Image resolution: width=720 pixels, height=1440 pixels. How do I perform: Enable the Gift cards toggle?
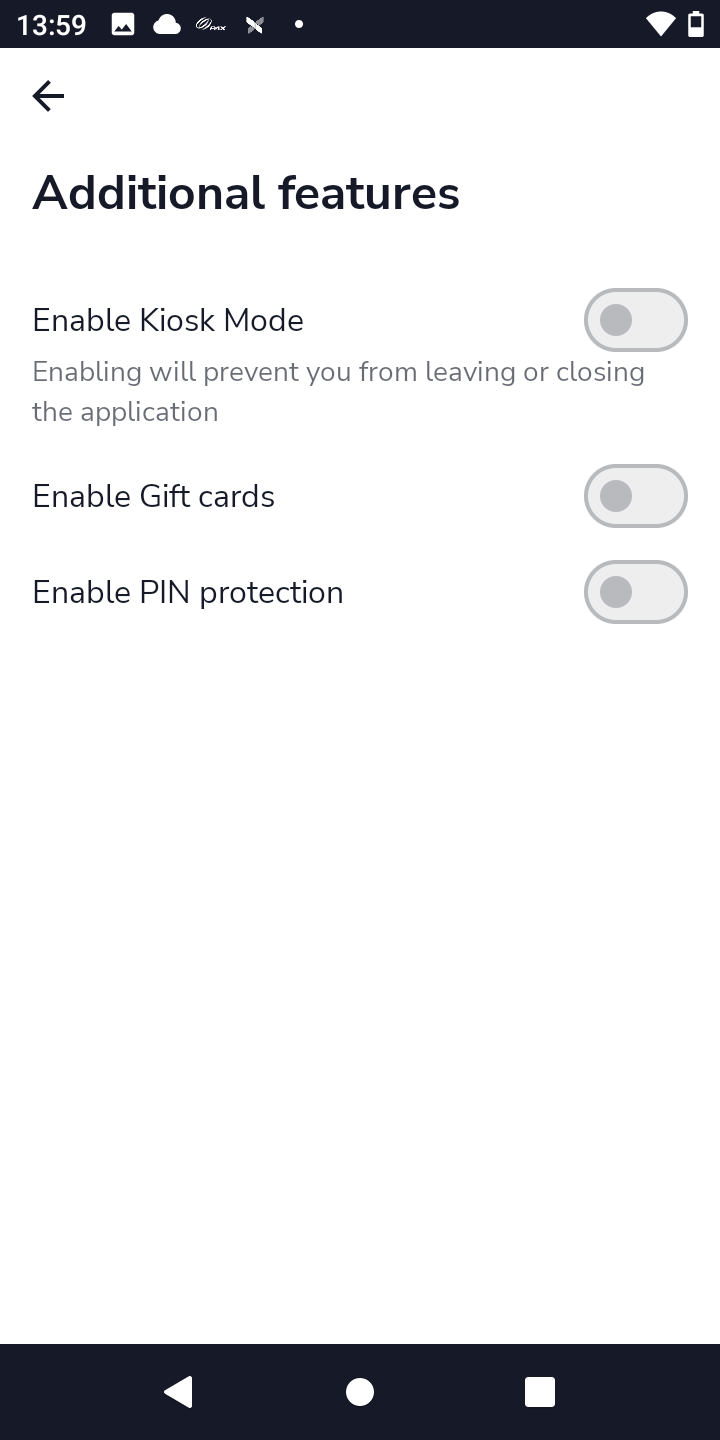(635, 496)
